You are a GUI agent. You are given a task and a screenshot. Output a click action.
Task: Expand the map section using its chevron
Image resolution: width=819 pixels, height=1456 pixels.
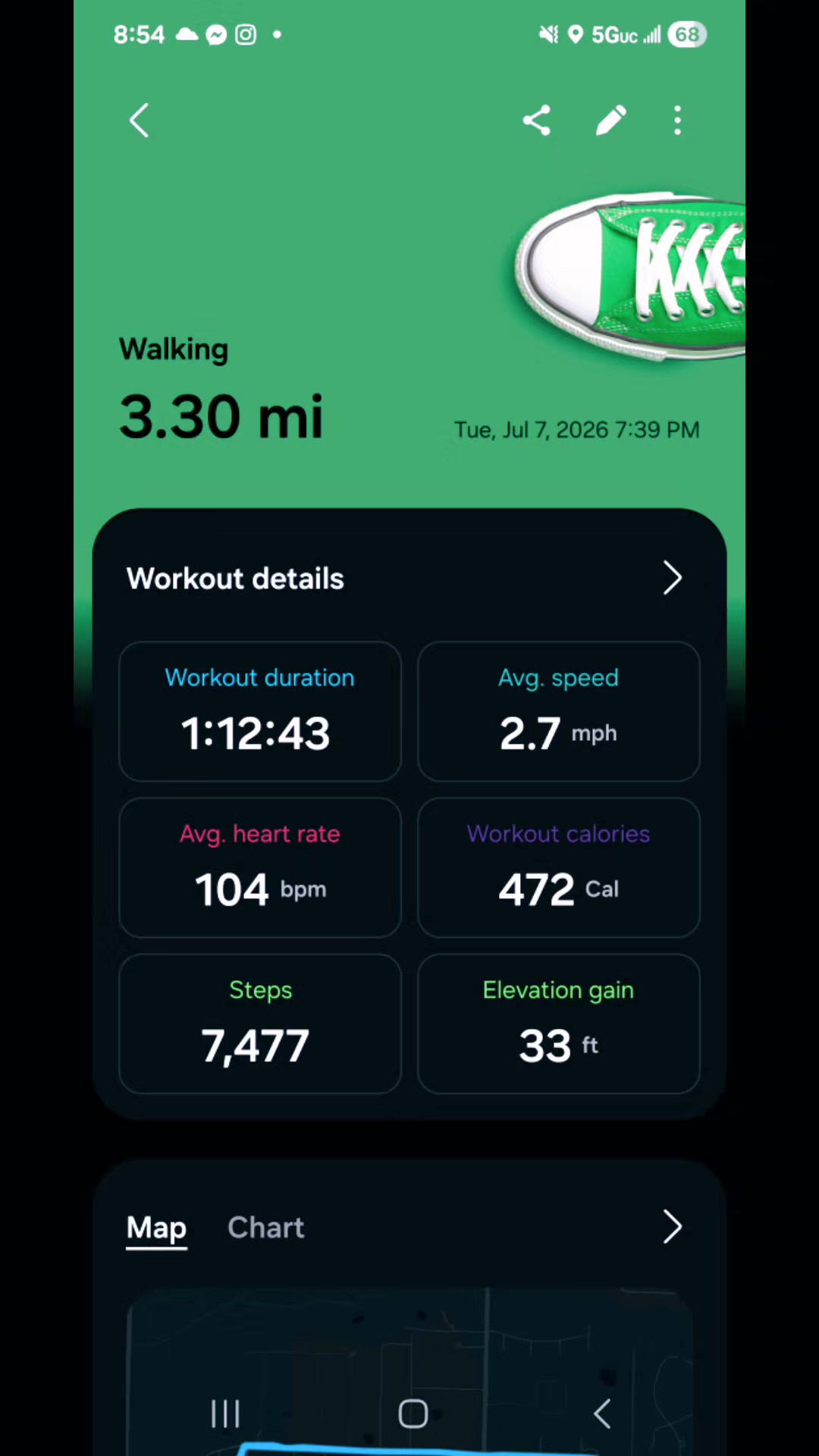673,1227
